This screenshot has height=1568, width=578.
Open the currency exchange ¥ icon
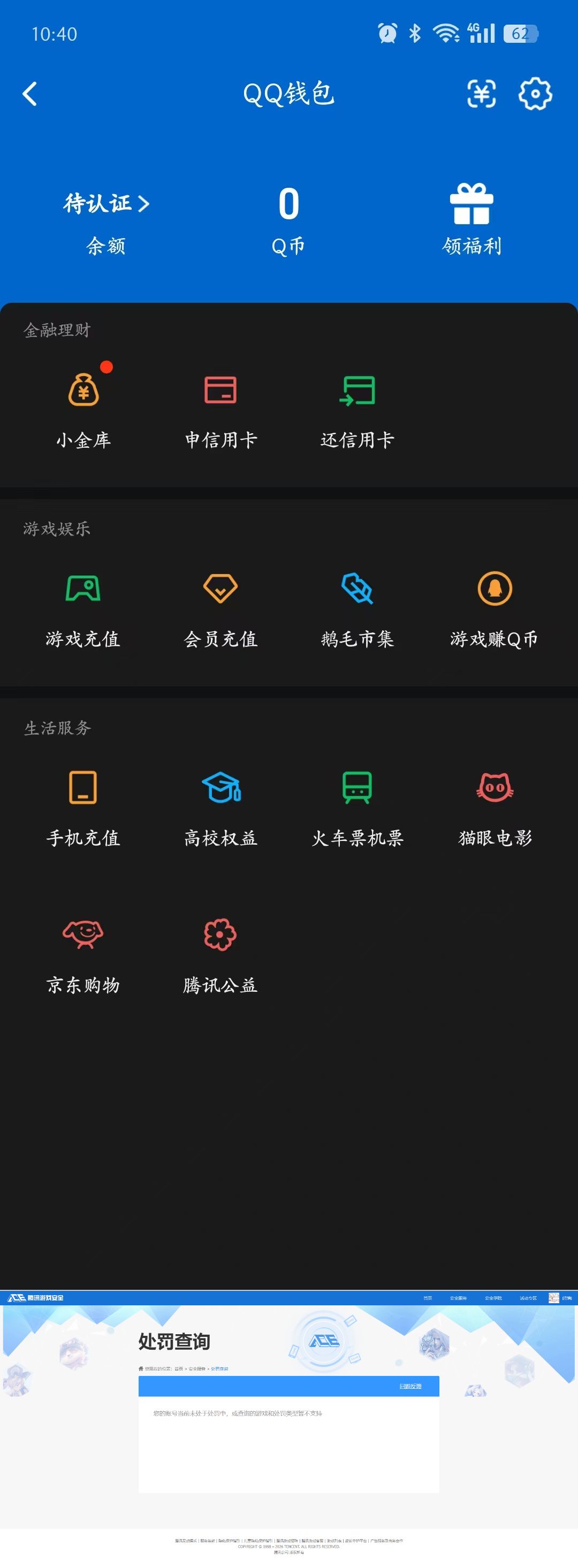click(x=482, y=93)
